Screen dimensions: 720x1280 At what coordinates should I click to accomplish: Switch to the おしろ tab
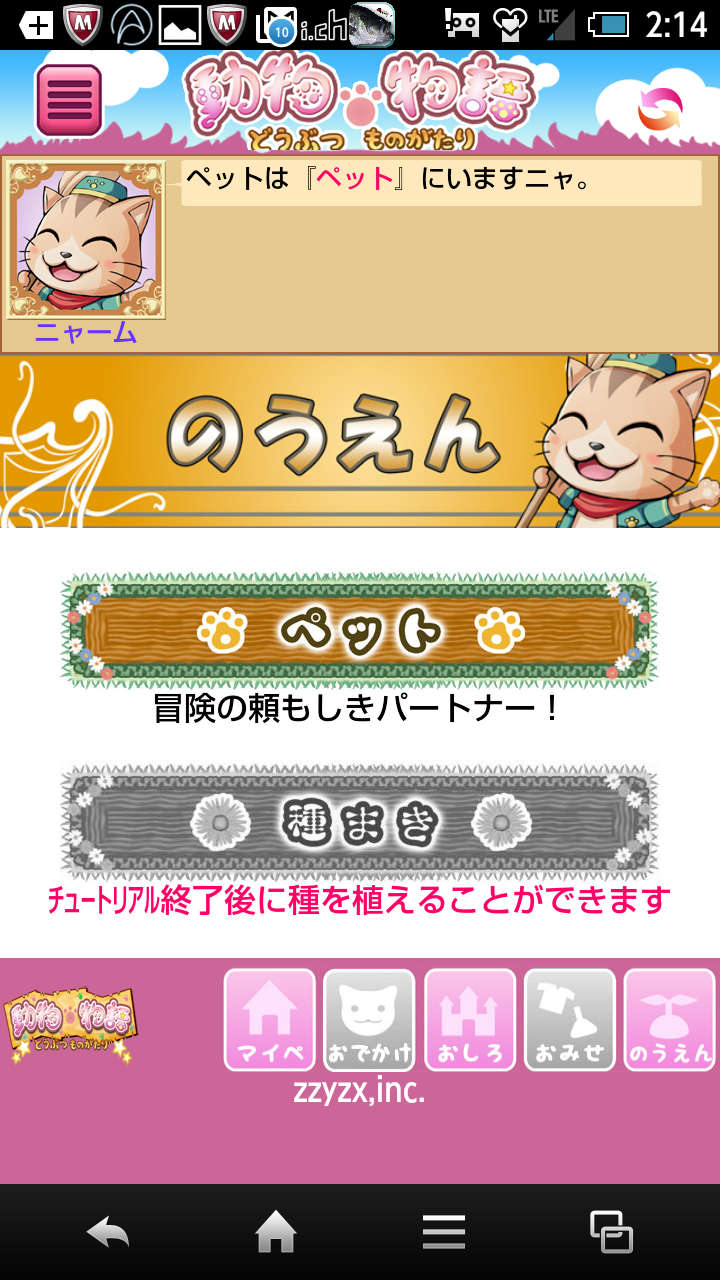tap(470, 1019)
